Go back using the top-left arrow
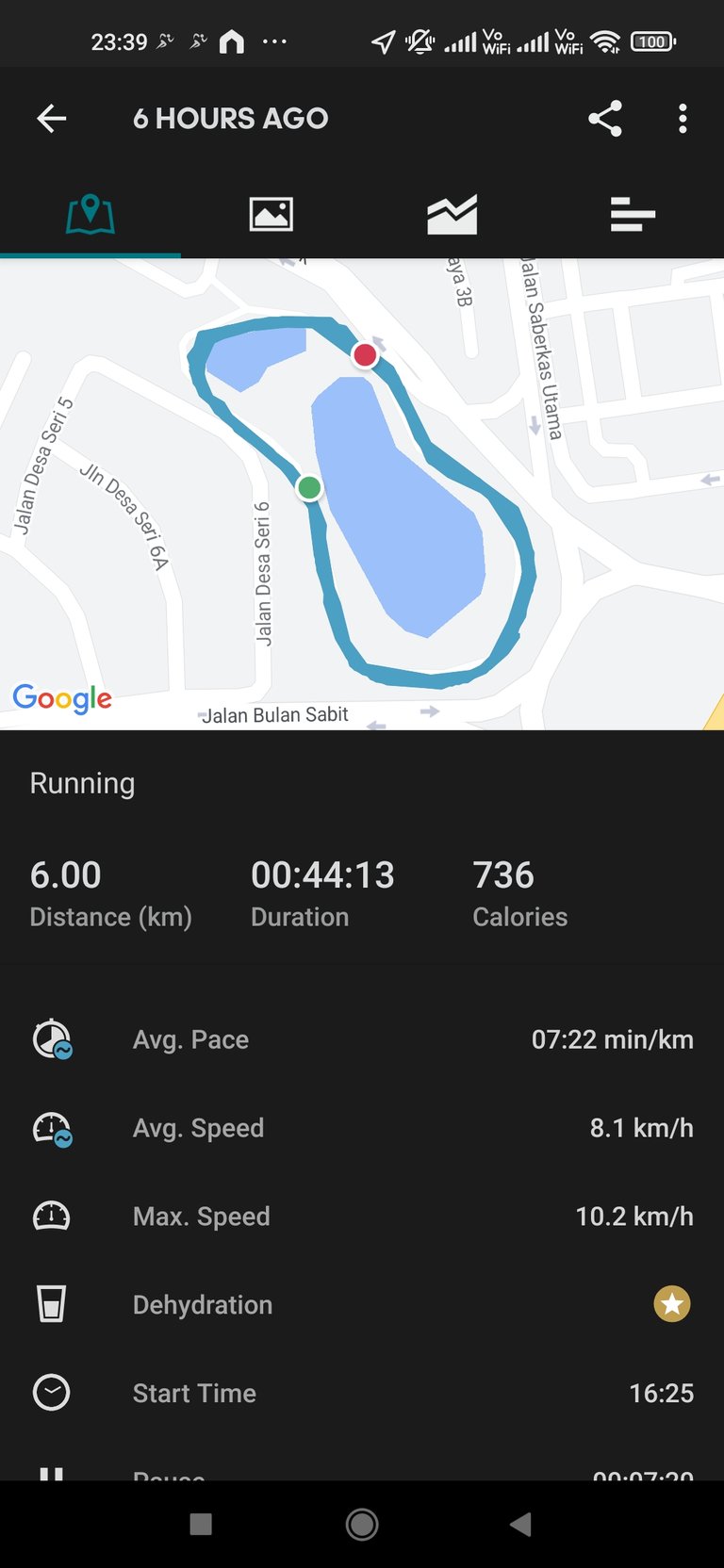724x1568 pixels. coord(52,119)
